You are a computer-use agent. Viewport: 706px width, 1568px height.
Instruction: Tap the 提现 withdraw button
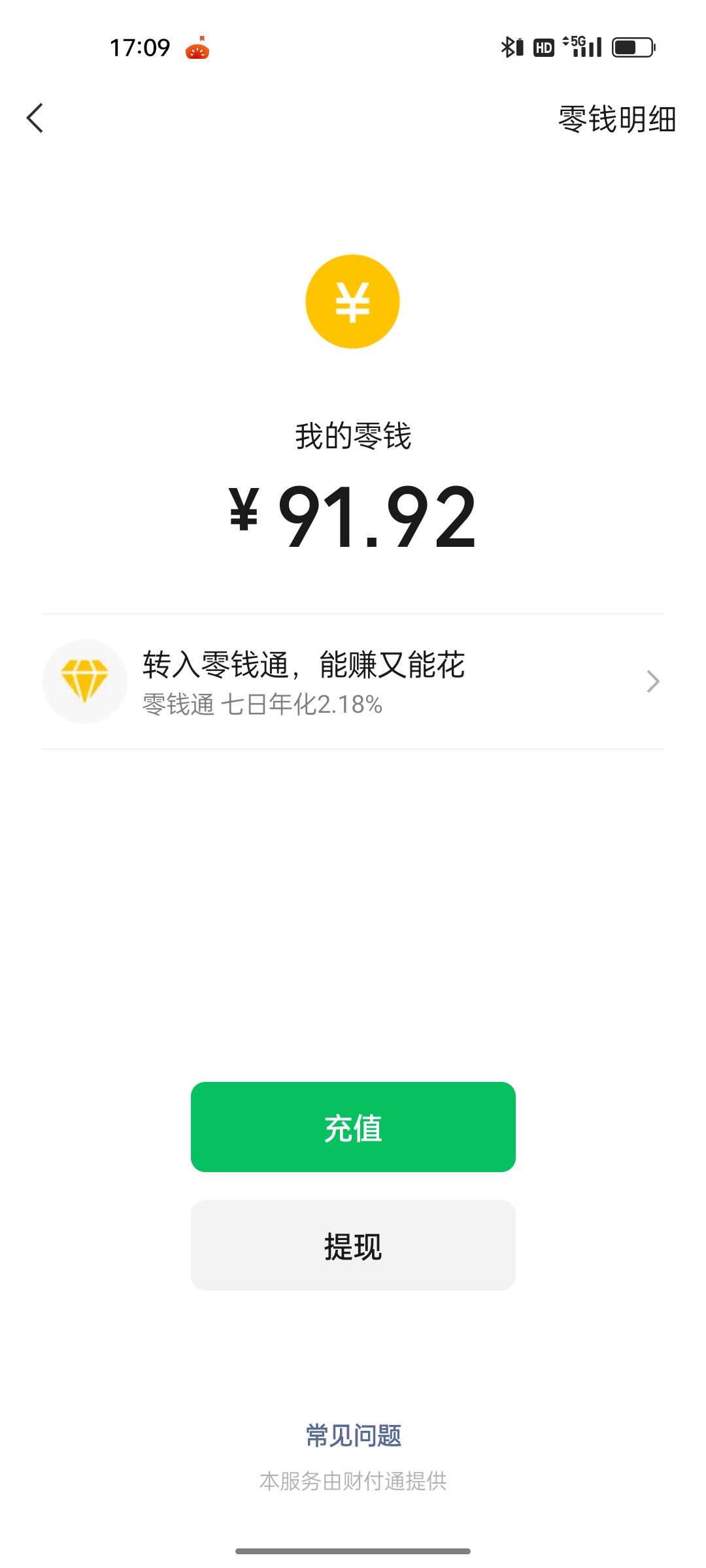[x=352, y=1245]
